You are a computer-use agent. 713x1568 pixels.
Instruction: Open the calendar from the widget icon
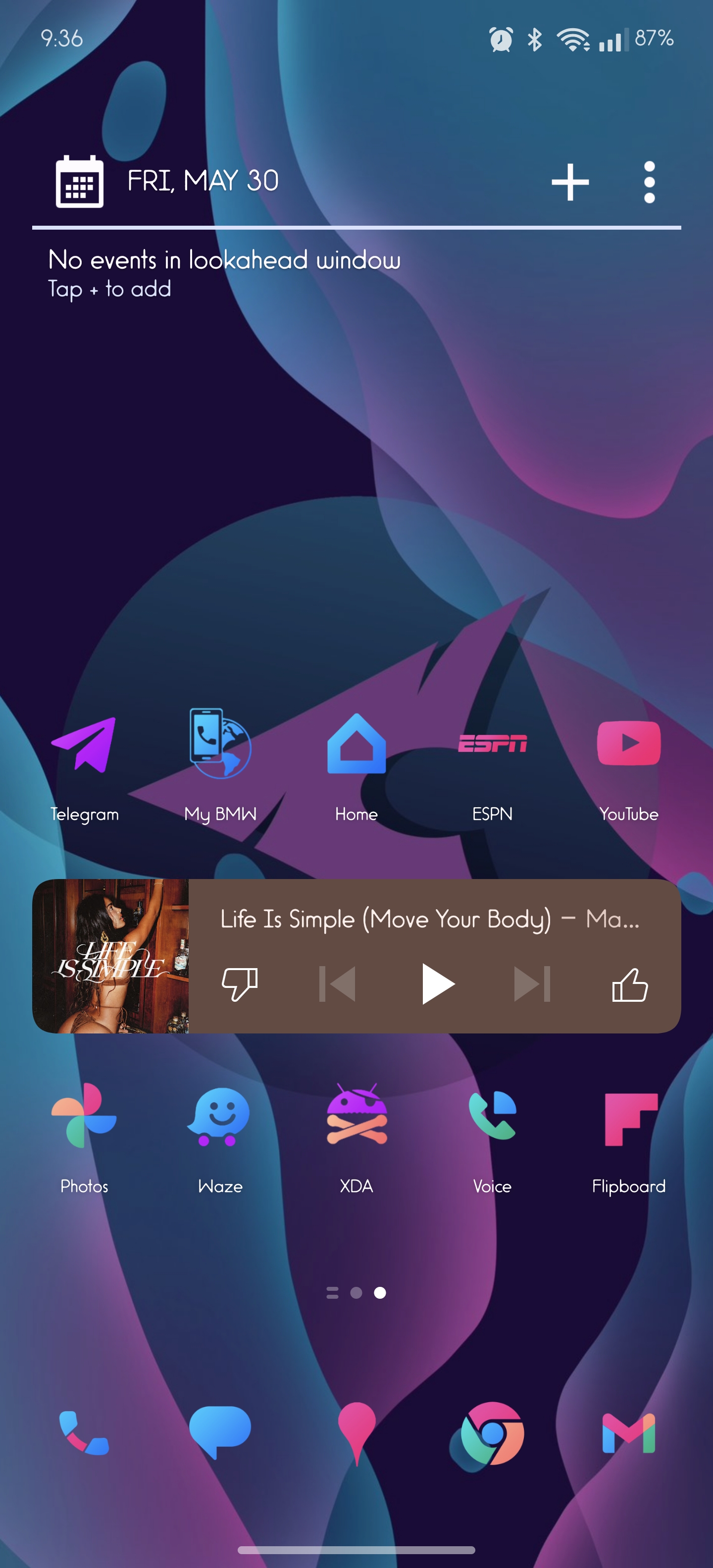(x=80, y=181)
